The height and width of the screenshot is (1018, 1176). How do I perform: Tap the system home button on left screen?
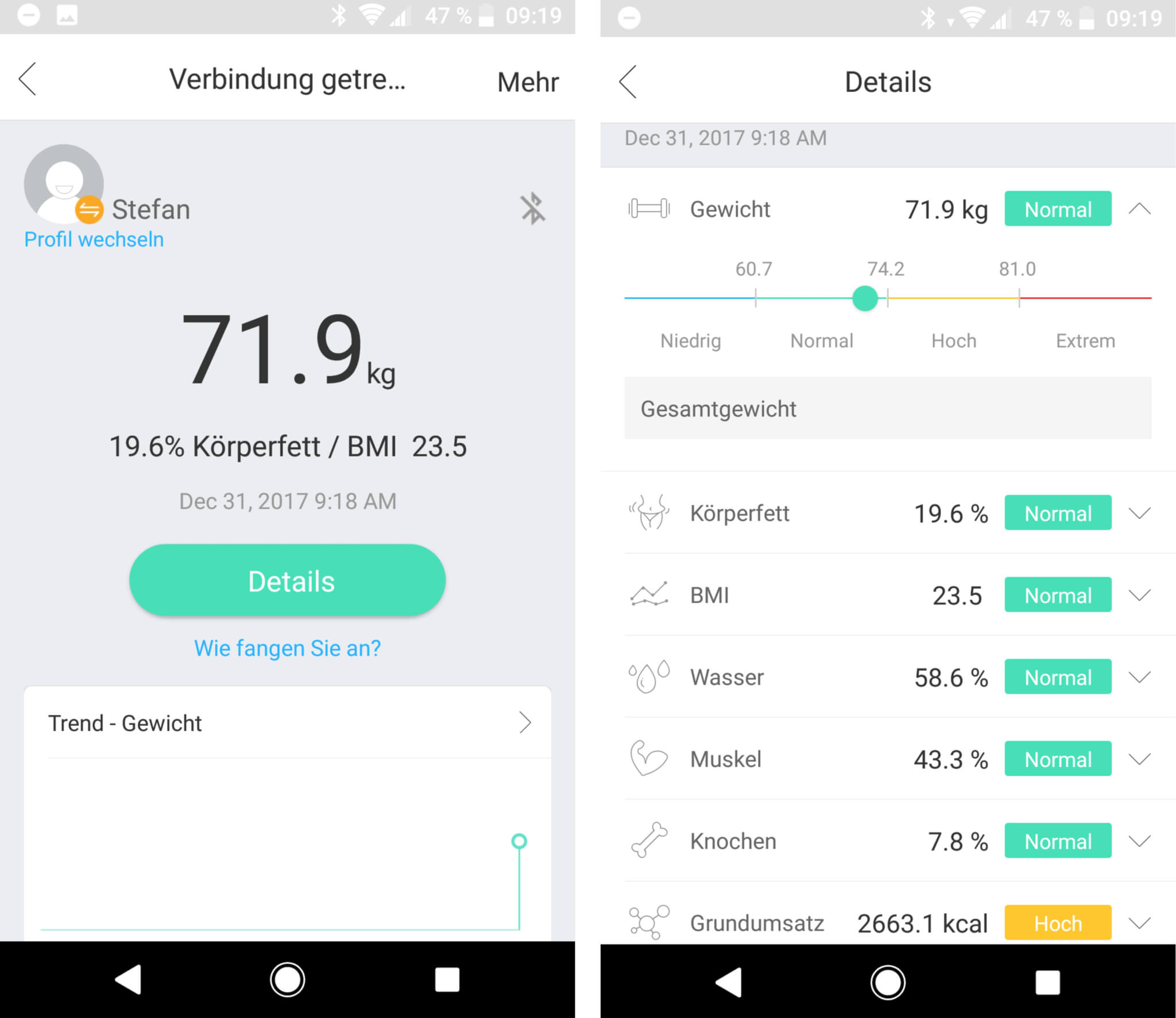tap(287, 980)
